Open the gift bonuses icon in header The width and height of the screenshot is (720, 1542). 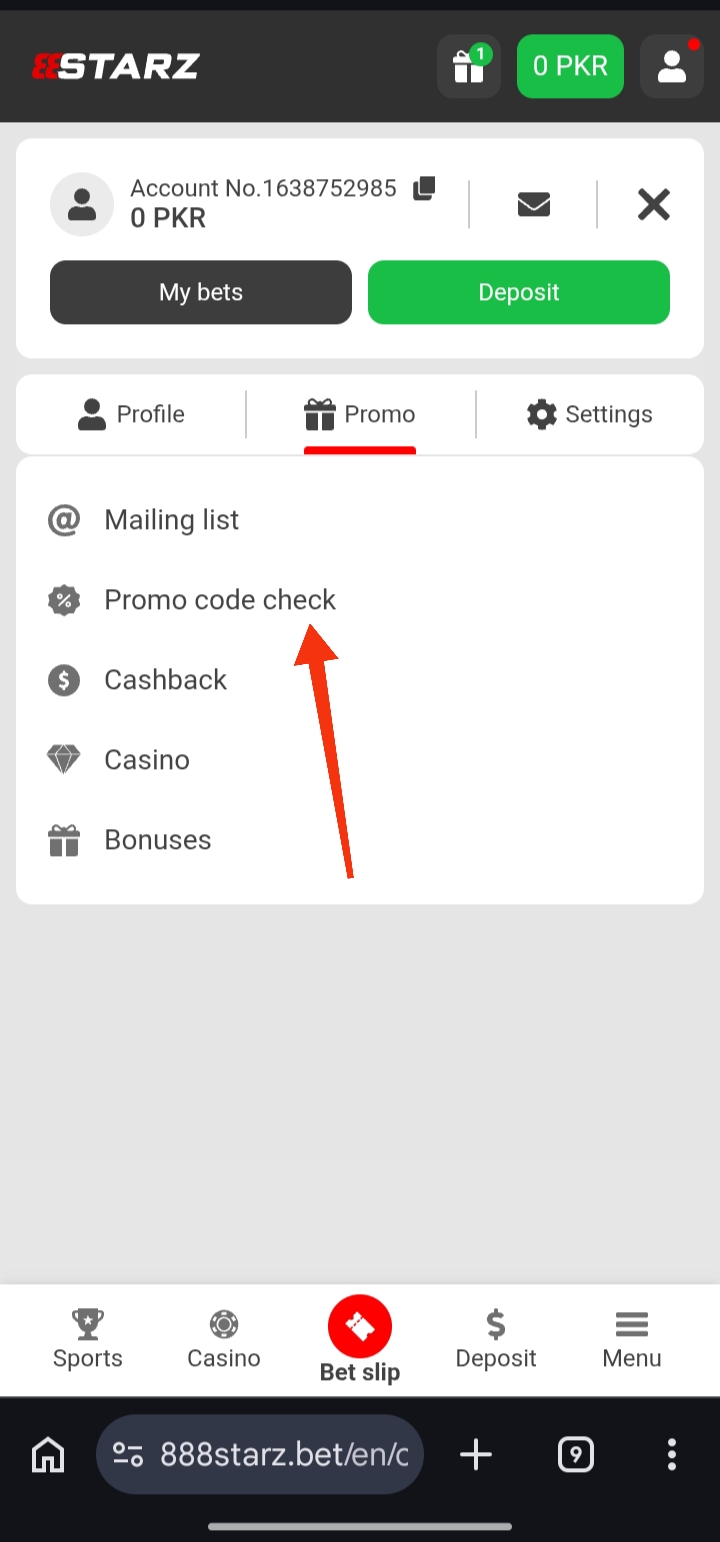pyautogui.click(x=468, y=66)
